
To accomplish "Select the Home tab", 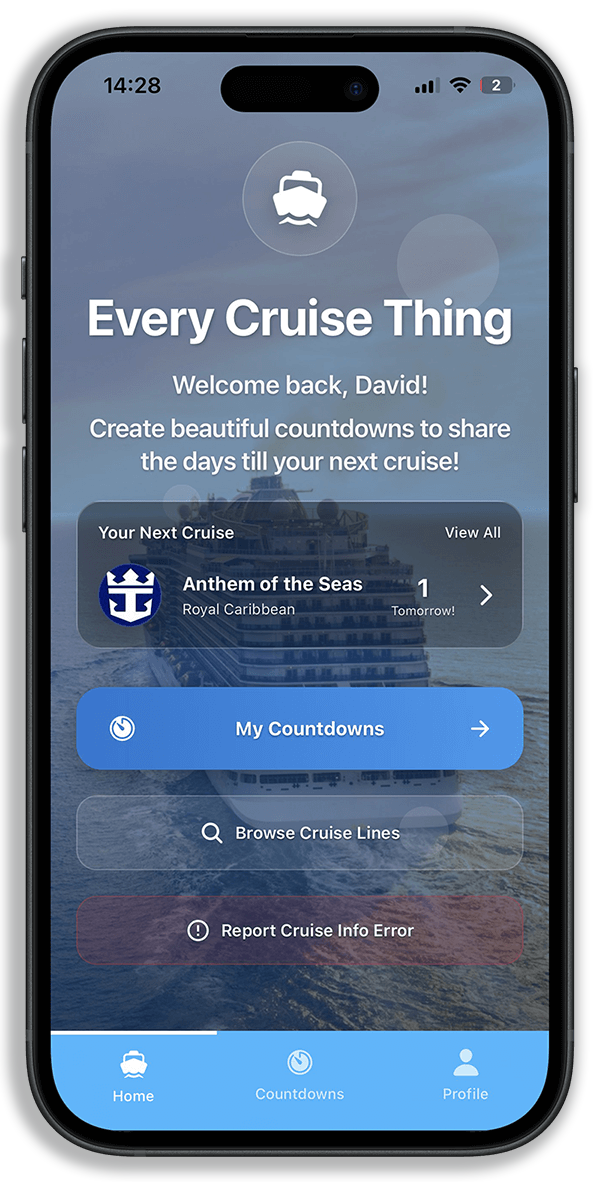I will click(133, 1076).
